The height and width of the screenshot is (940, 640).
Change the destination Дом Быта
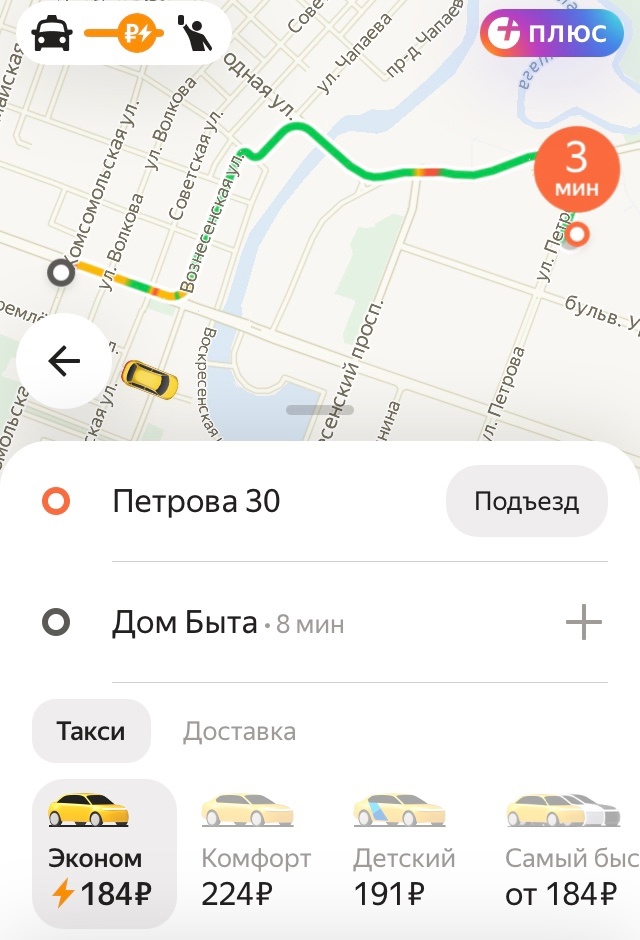coord(185,623)
